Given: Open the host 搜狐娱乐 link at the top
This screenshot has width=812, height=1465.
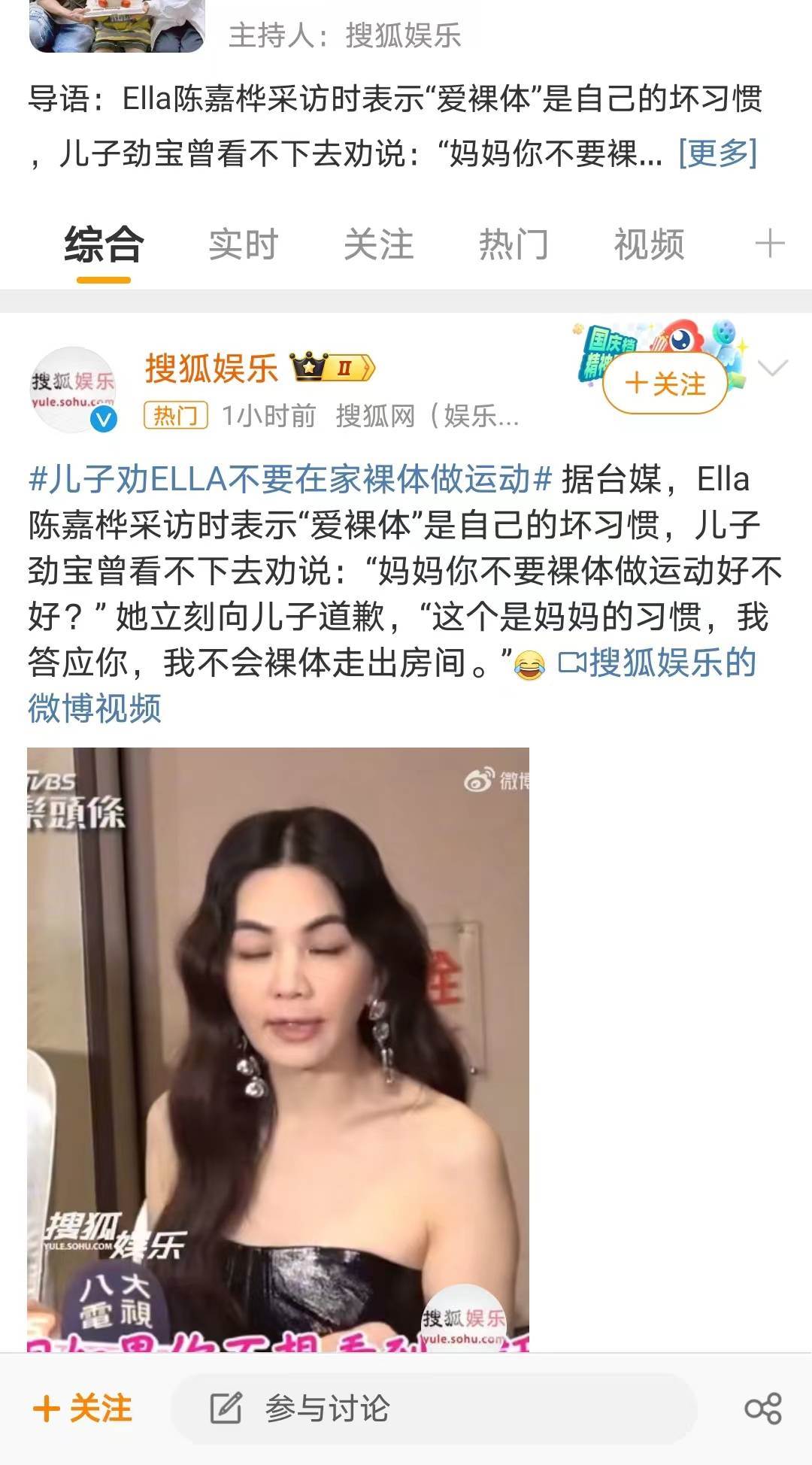Looking at the screenshot, I should pos(402,35).
